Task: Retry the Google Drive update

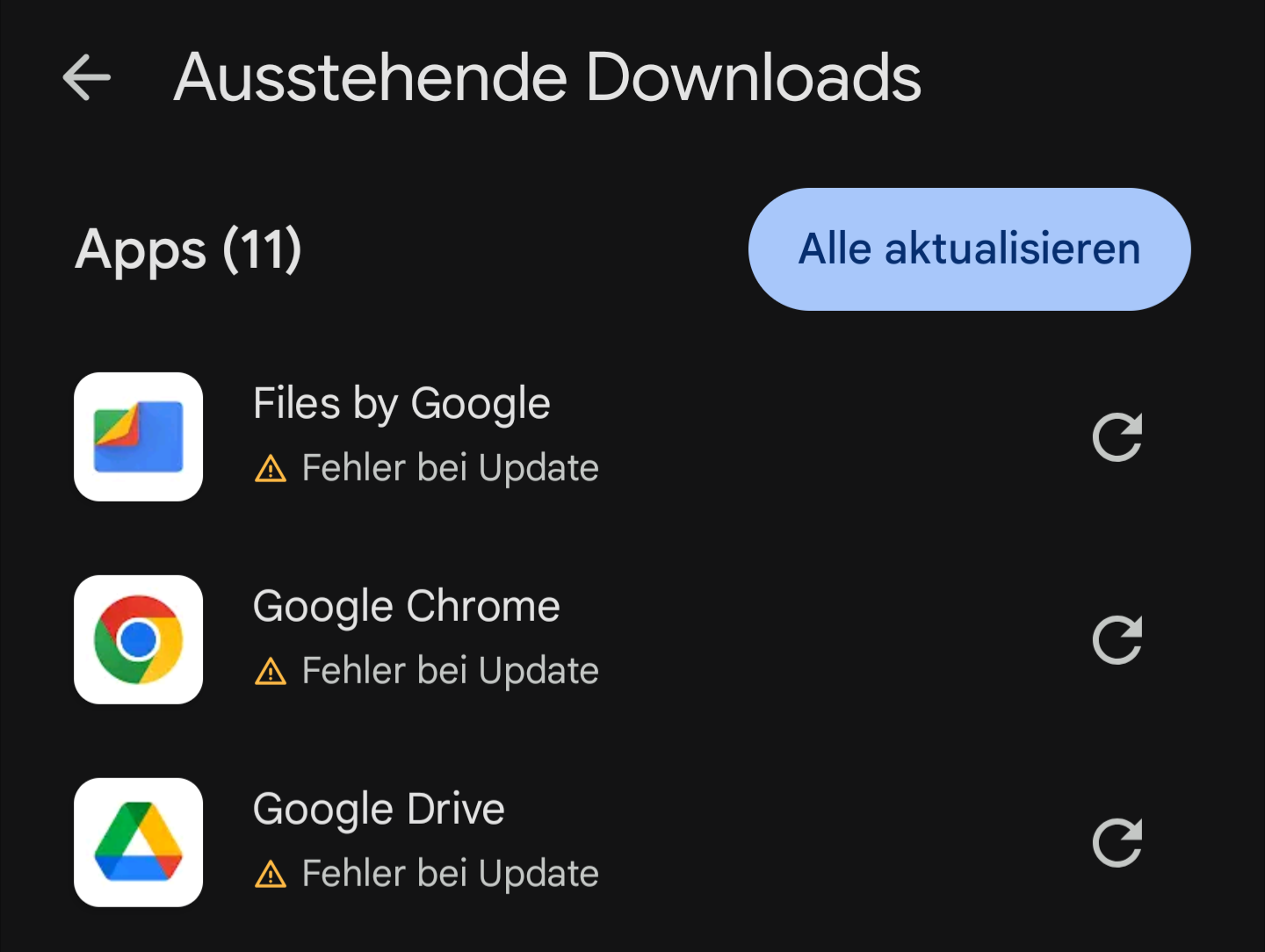Action: point(1117,842)
